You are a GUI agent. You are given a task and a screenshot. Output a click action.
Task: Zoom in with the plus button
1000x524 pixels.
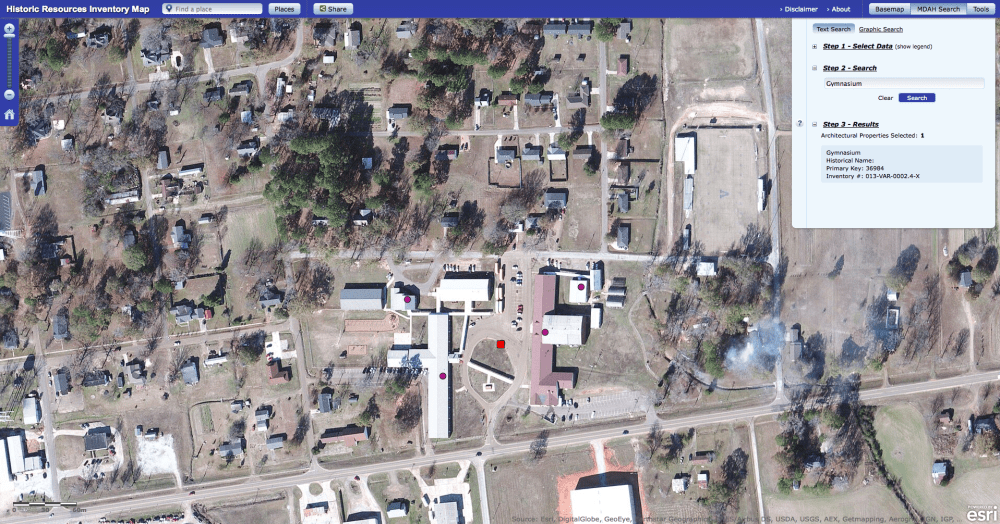9,29
